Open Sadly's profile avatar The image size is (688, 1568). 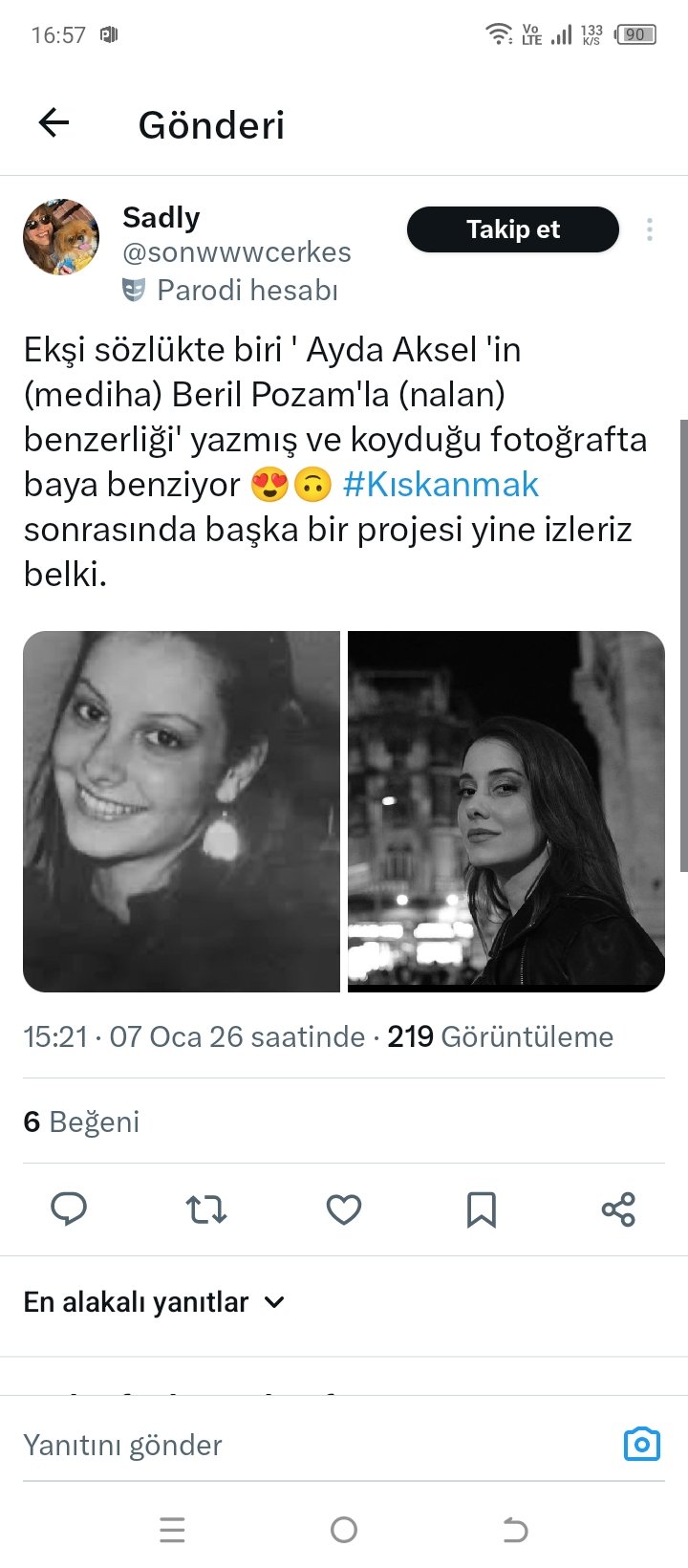(61, 237)
